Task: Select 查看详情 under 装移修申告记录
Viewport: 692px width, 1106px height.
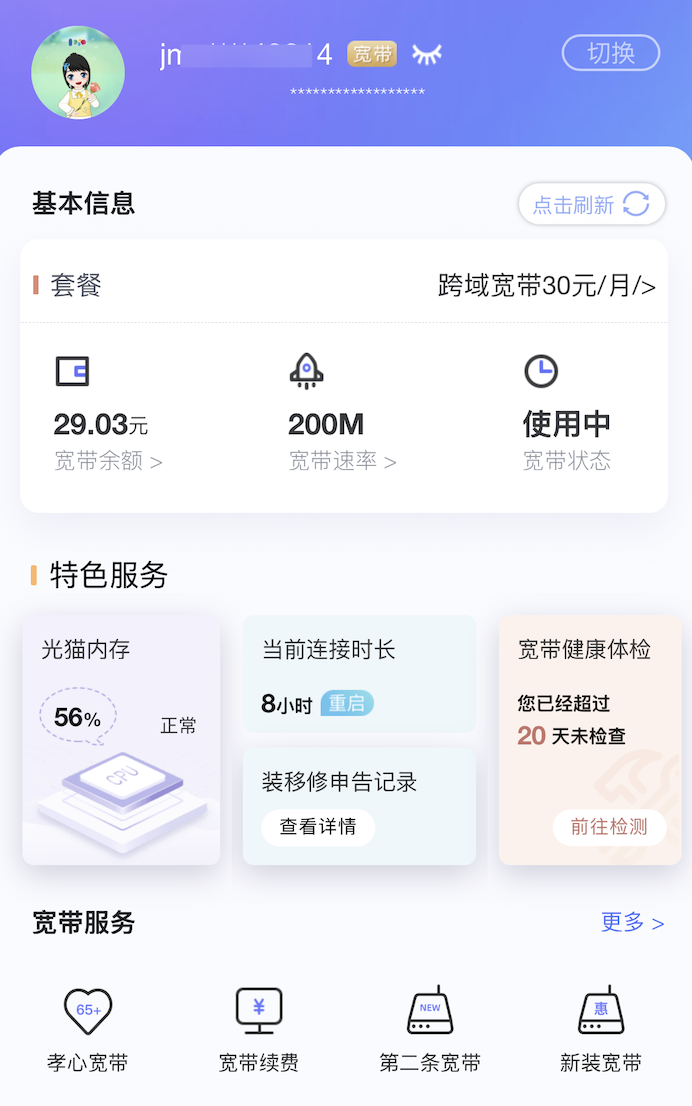Action: point(318,827)
